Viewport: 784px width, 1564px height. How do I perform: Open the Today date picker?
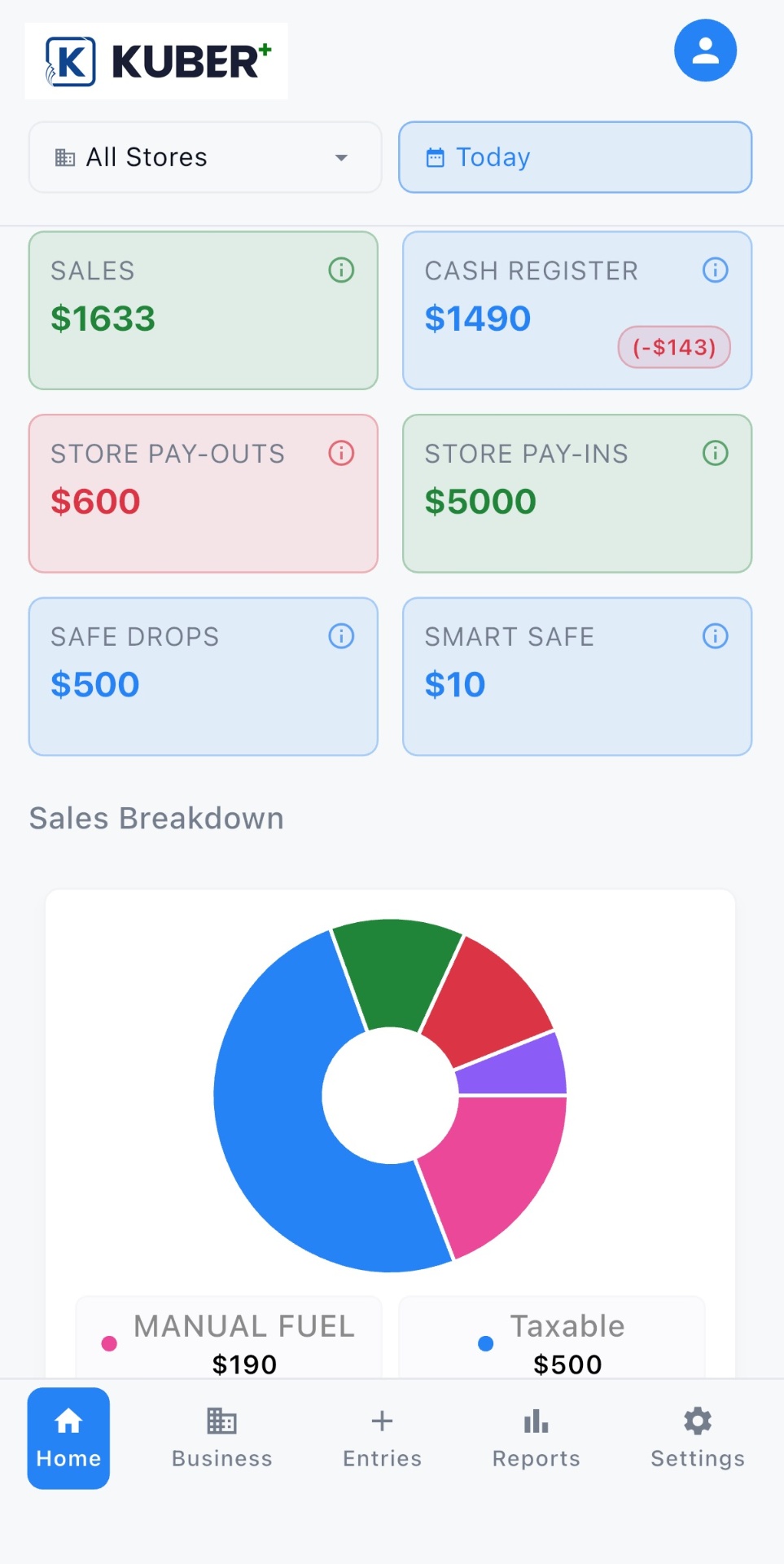[575, 157]
